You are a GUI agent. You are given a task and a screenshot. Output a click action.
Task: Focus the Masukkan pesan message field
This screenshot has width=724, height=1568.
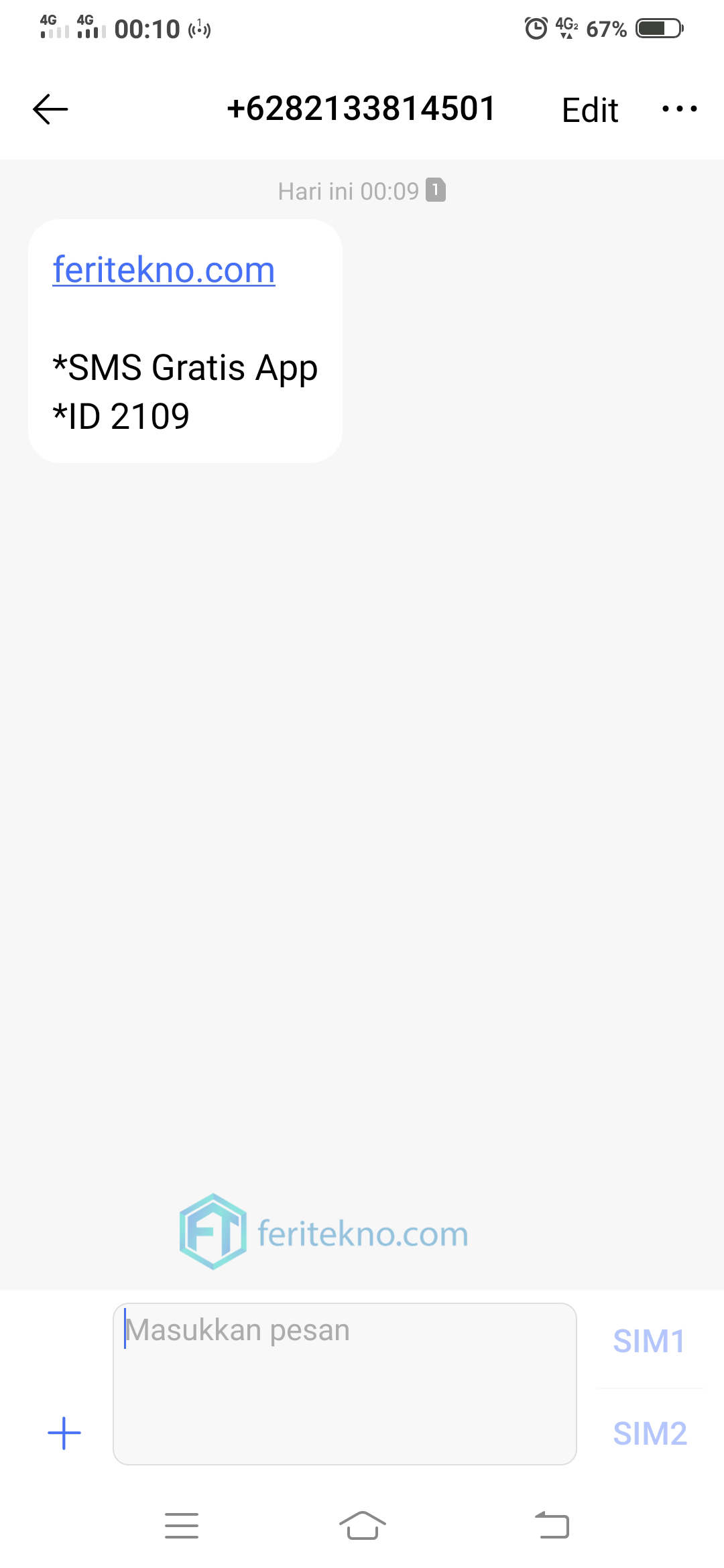pos(345,1384)
